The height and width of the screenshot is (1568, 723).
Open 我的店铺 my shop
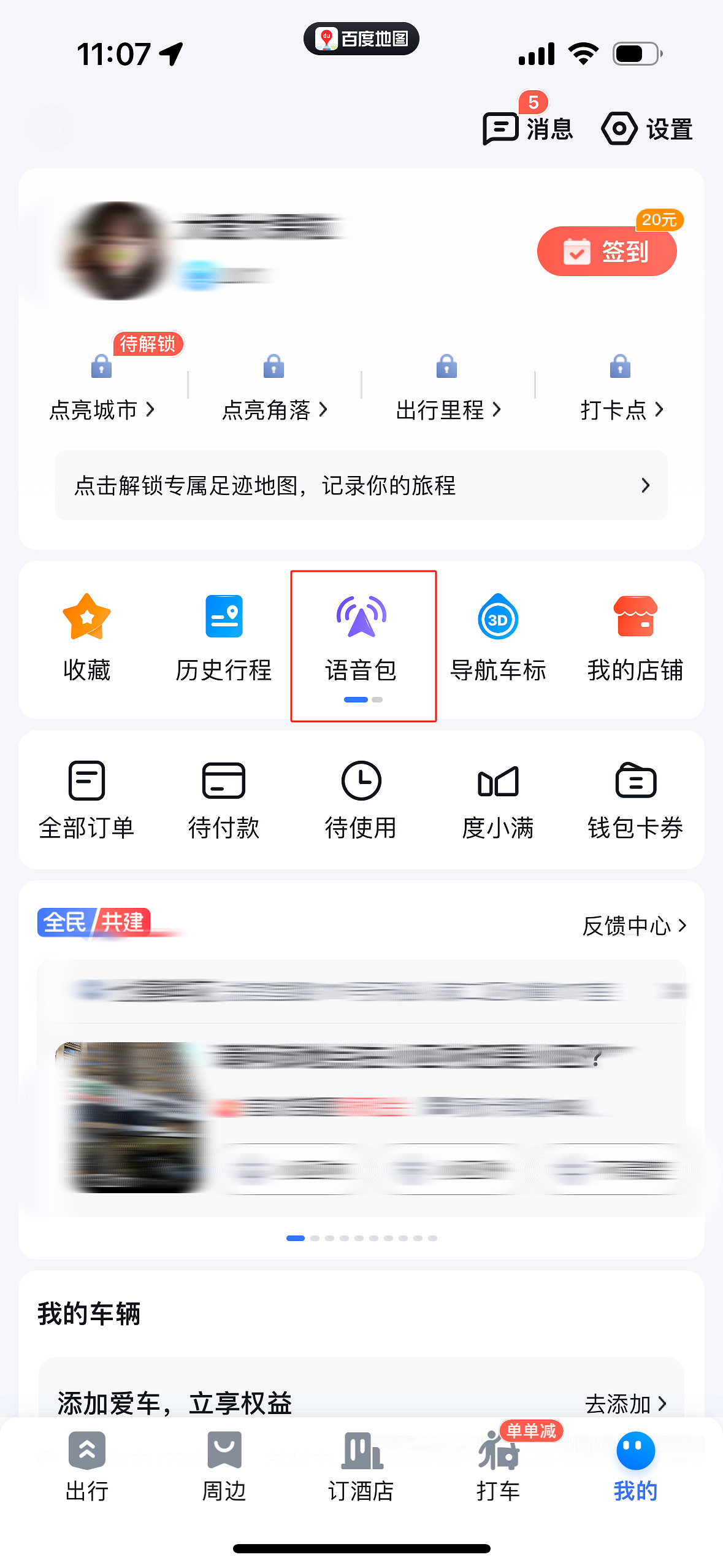click(x=636, y=638)
